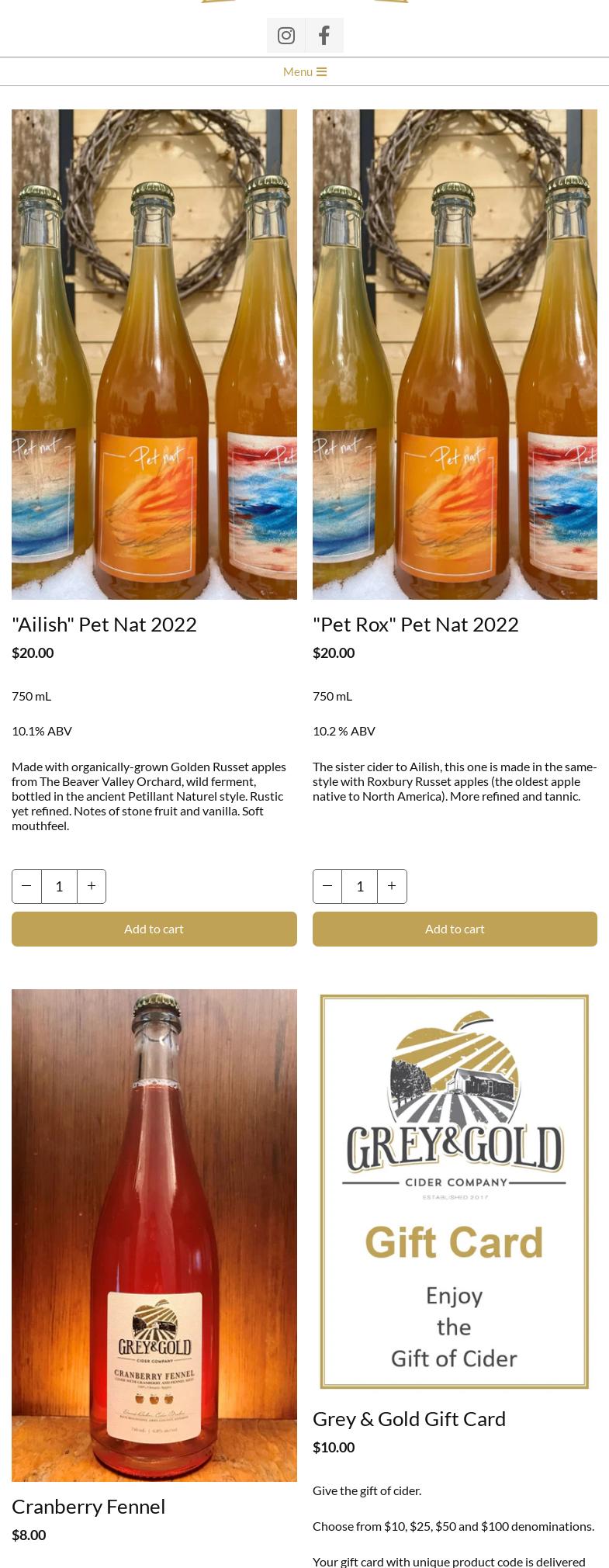This screenshot has height=1568, width=609.
Task: Open the Pet Rox Pet Nat product page
Action: pyautogui.click(x=416, y=624)
